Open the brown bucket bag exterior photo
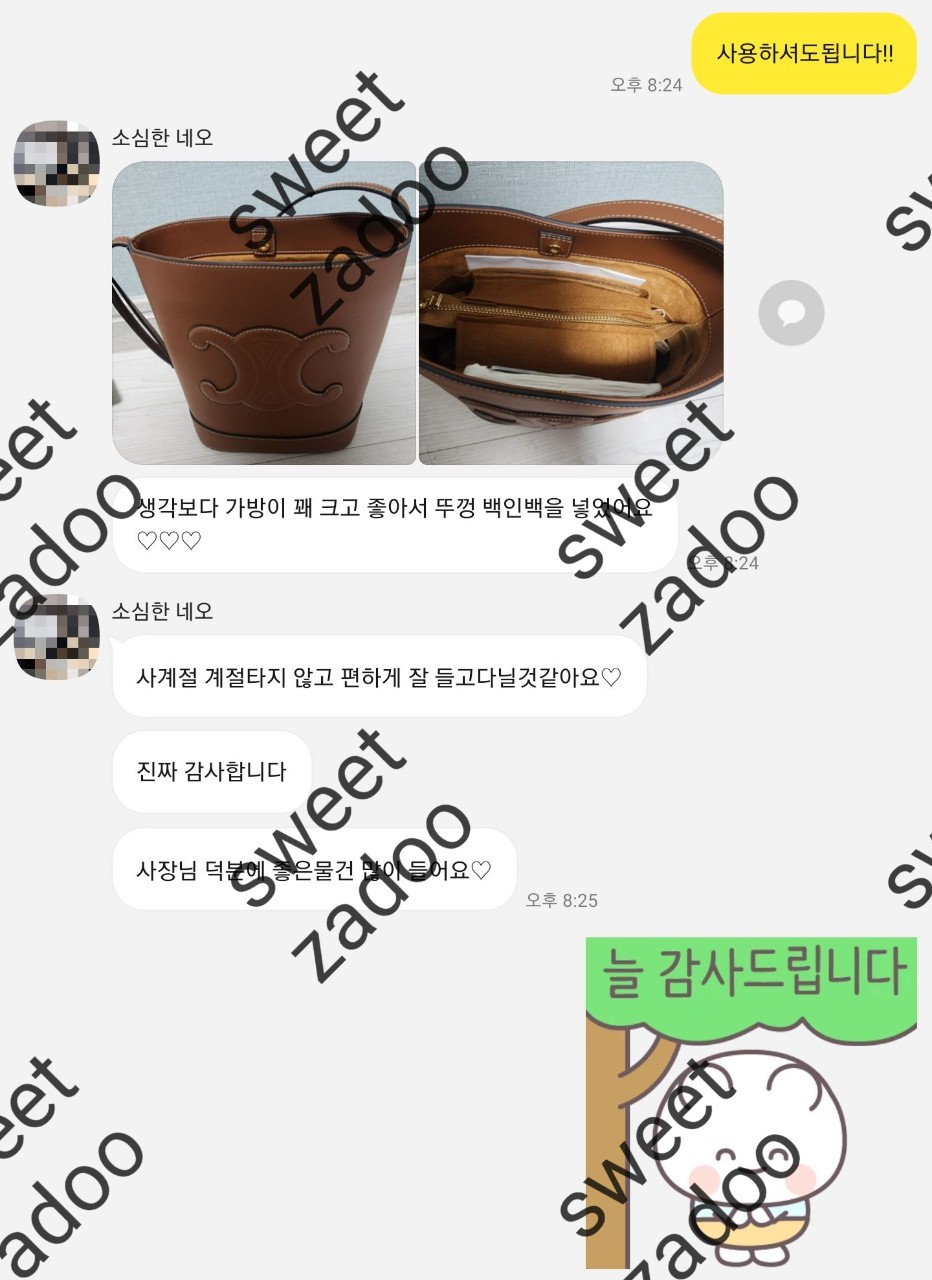 pyautogui.click(x=265, y=310)
